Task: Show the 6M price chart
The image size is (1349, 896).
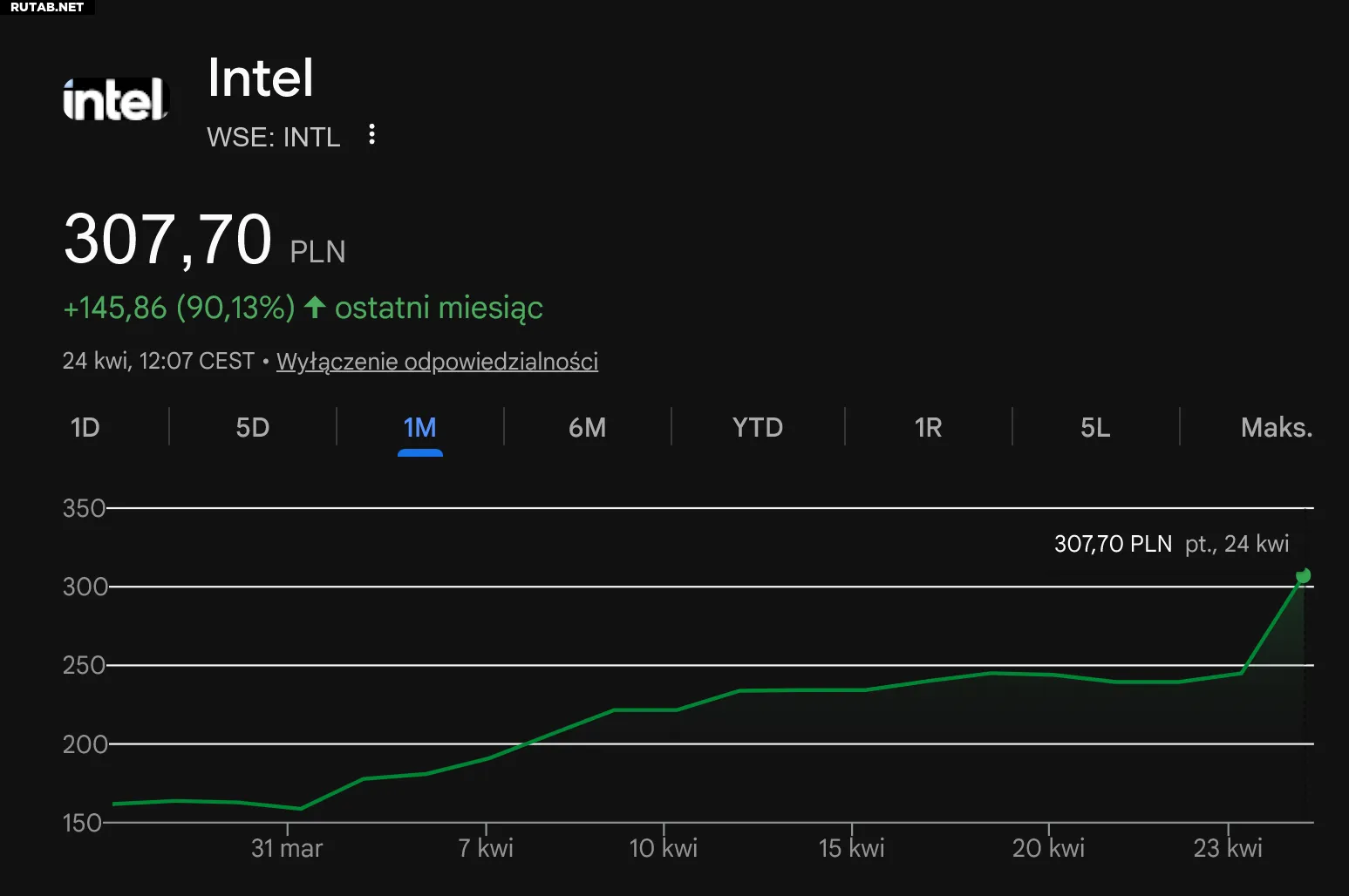Action: [587, 427]
